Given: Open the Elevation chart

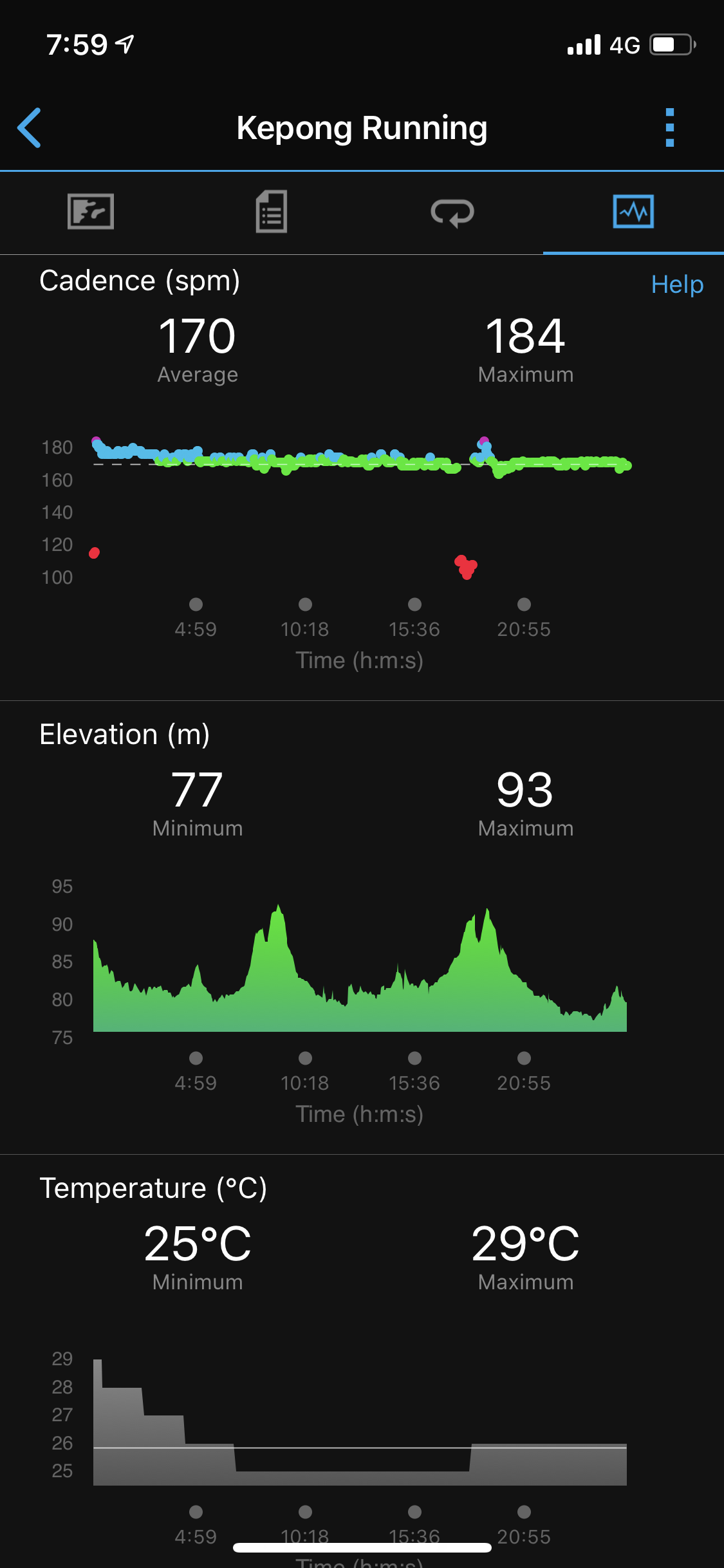Looking at the screenshot, I should (360, 966).
